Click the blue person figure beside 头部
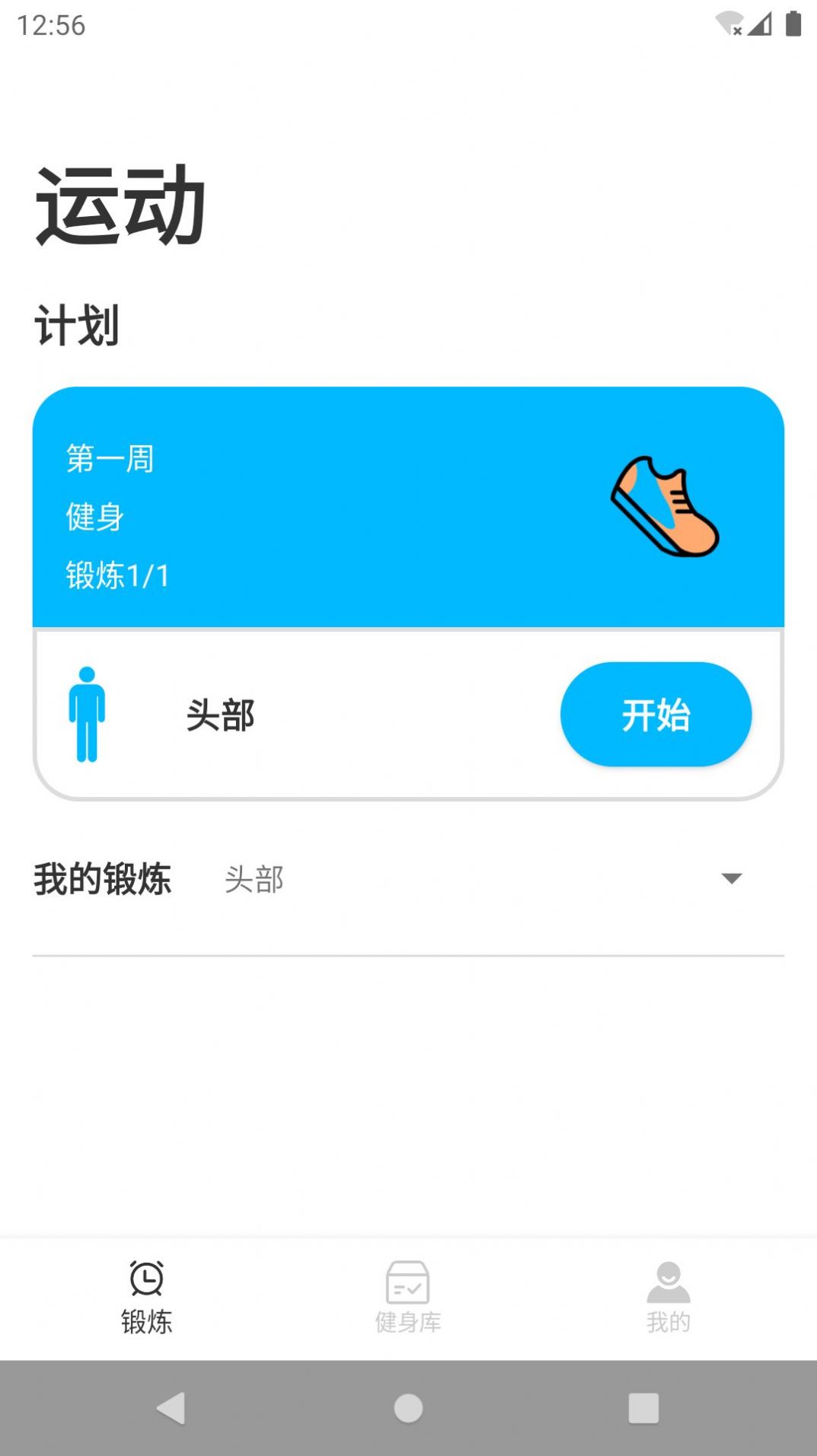Image resolution: width=817 pixels, height=1456 pixels. click(x=88, y=715)
